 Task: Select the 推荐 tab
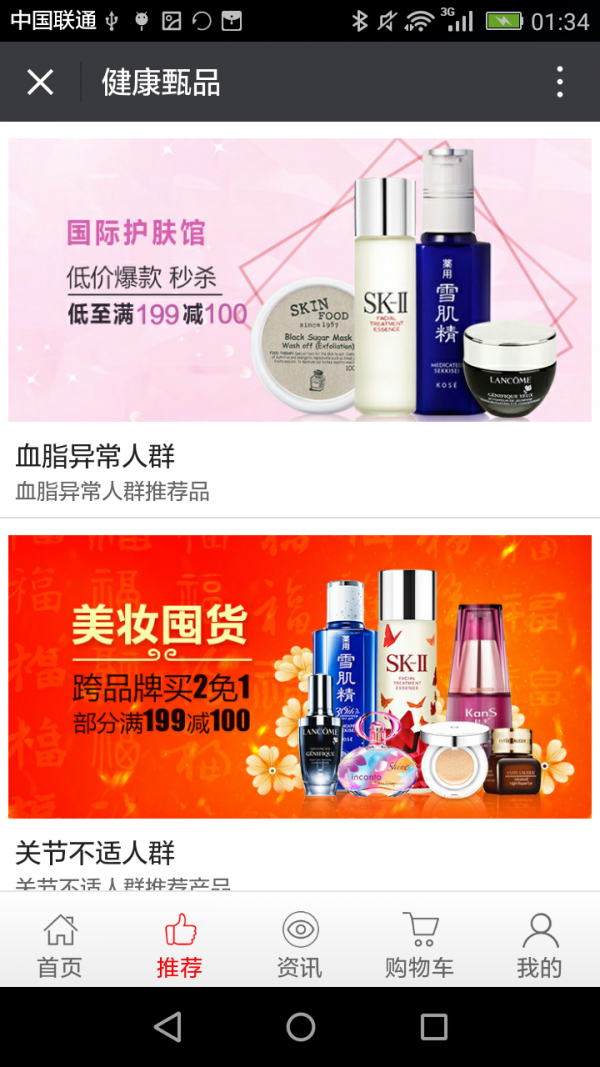pos(180,945)
